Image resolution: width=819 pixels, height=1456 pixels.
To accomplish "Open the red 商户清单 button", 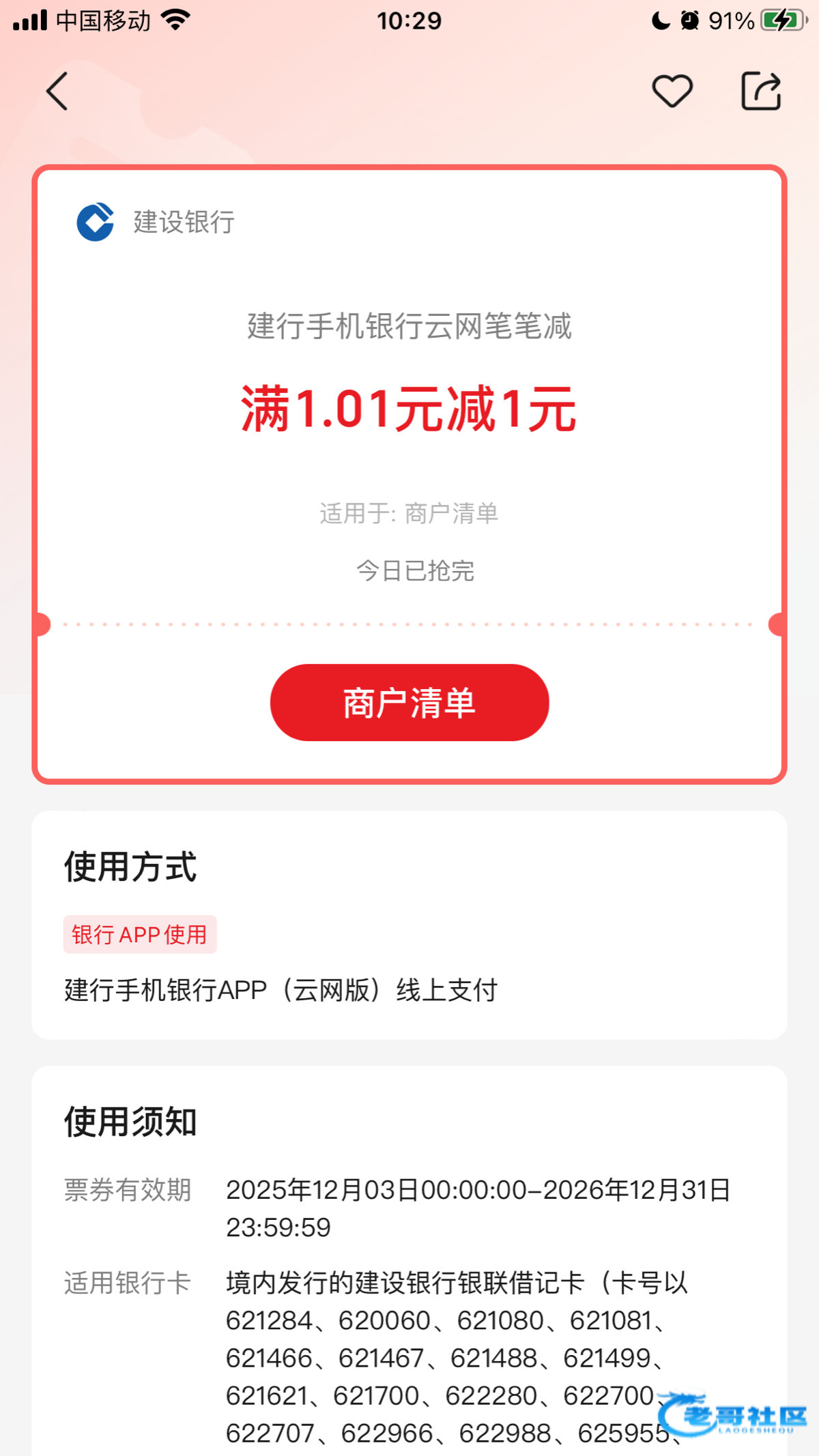I will [x=409, y=703].
